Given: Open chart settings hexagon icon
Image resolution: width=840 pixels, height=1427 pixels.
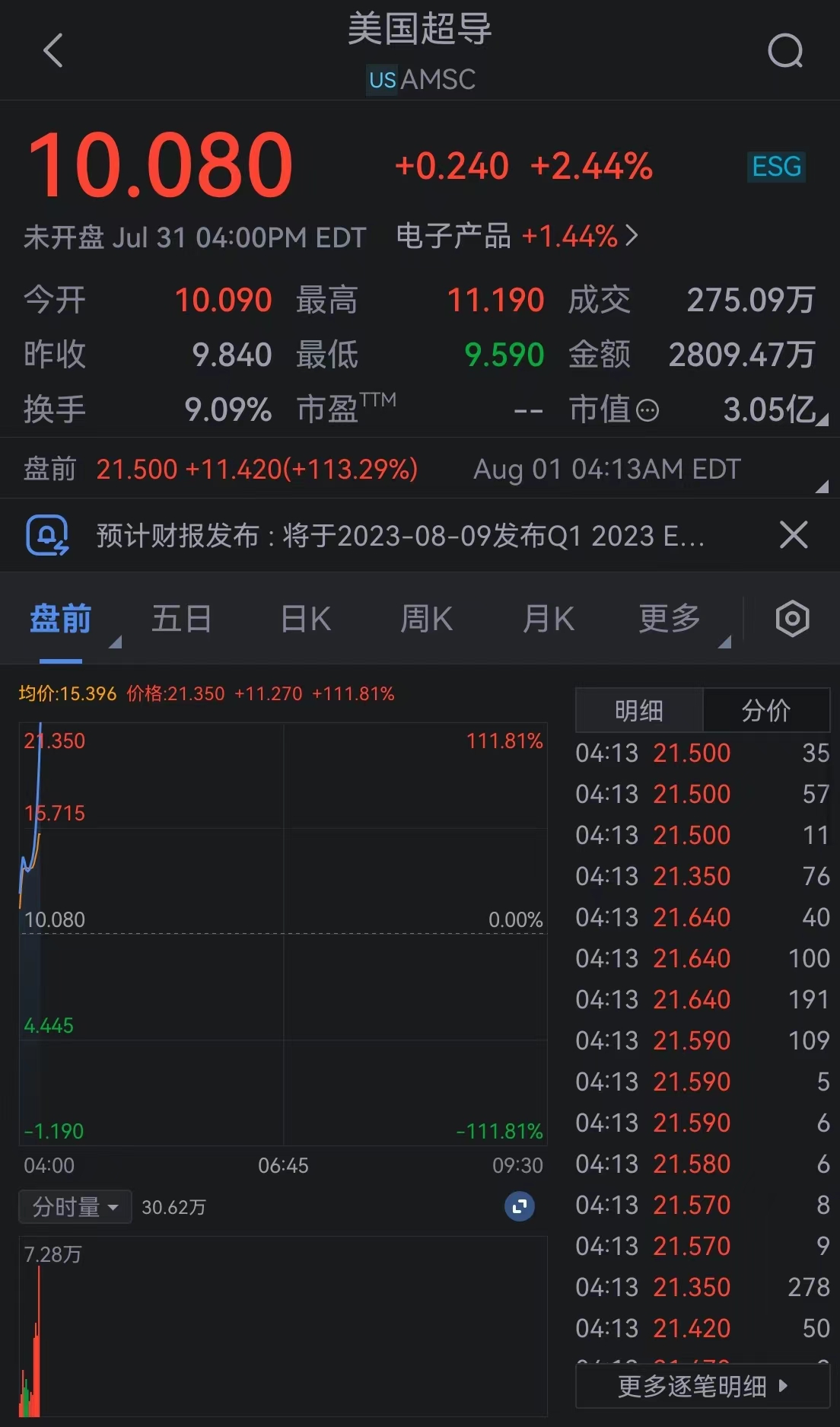Looking at the screenshot, I should pos(792,619).
